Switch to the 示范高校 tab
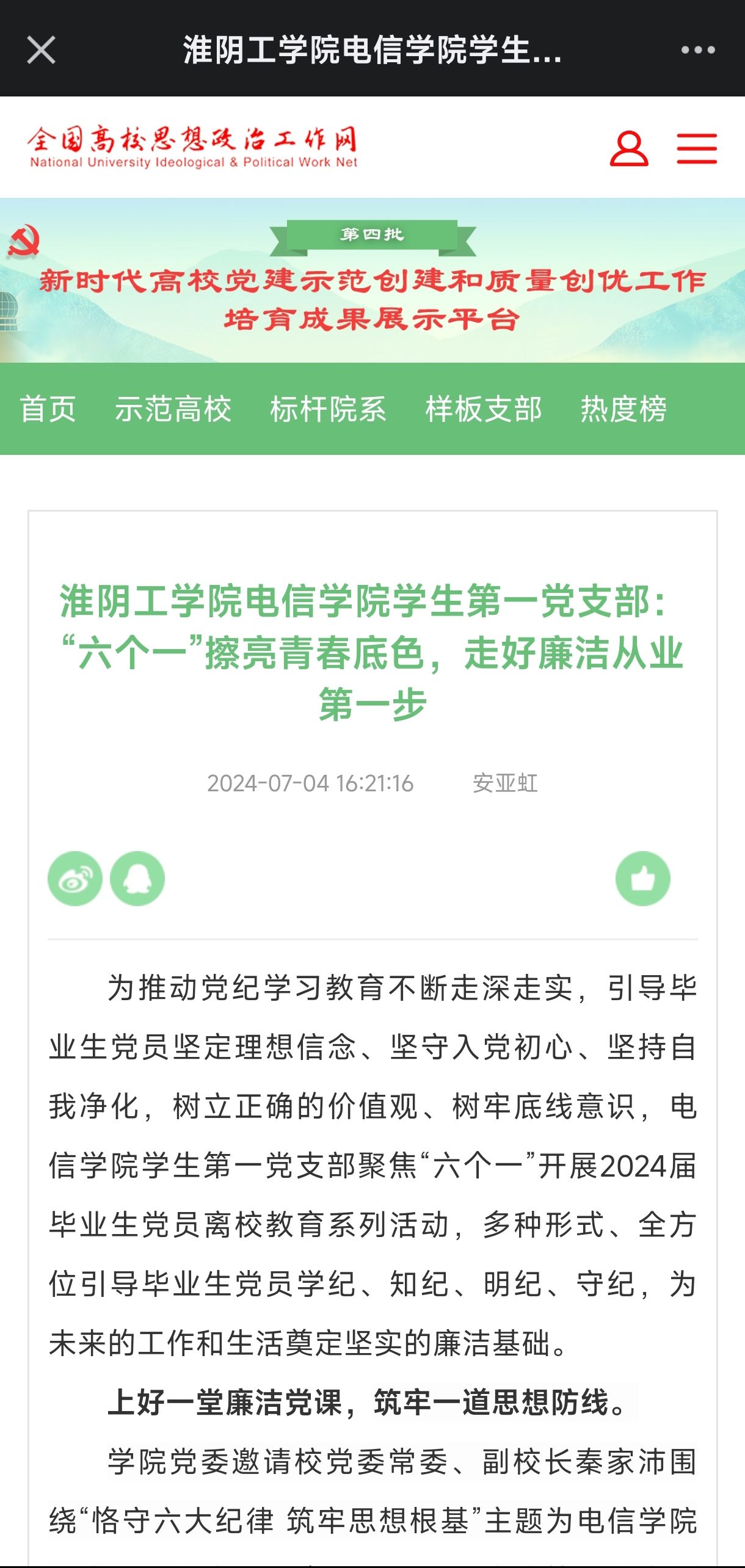This screenshot has width=745, height=1568. [x=173, y=409]
